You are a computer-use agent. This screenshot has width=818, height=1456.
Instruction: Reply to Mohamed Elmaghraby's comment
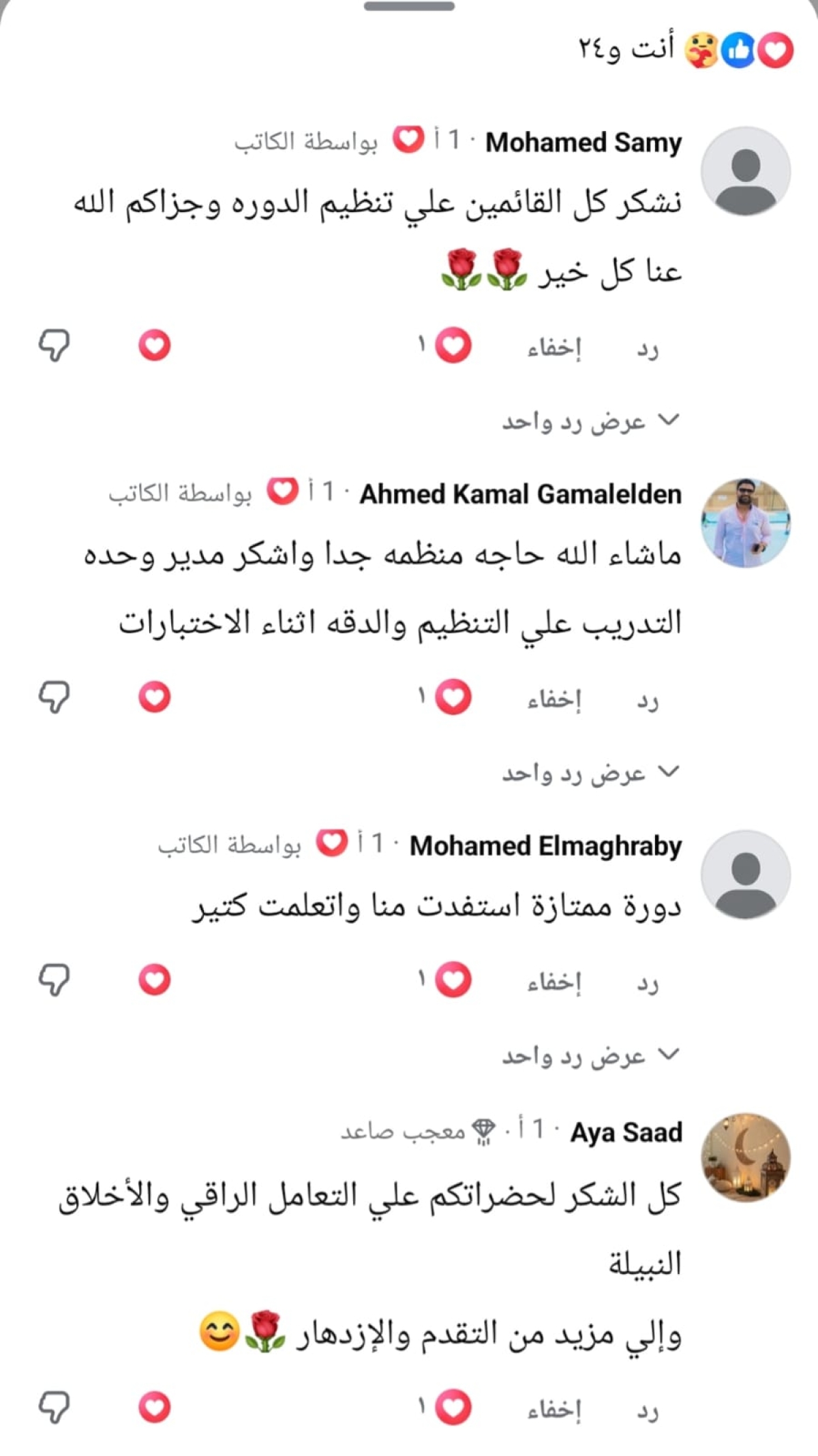[x=647, y=983]
